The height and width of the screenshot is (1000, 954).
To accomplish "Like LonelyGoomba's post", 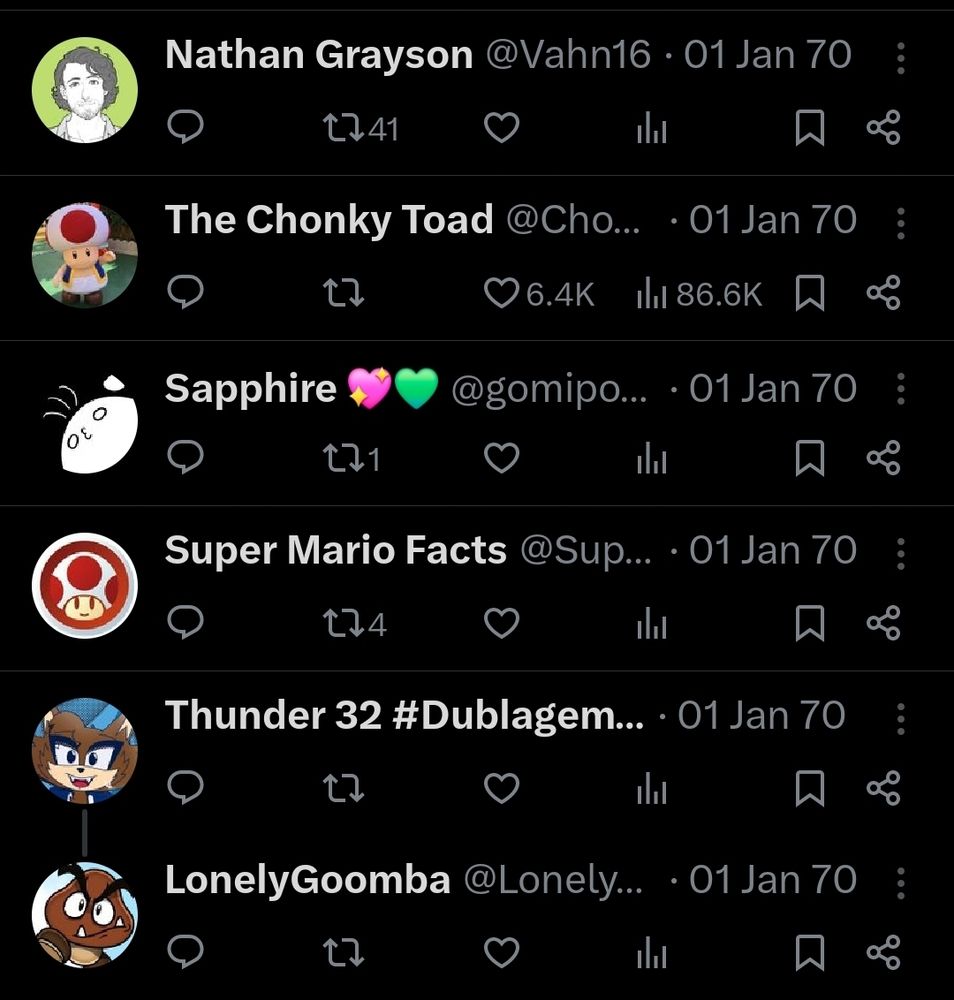I will click(x=501, y=952).
